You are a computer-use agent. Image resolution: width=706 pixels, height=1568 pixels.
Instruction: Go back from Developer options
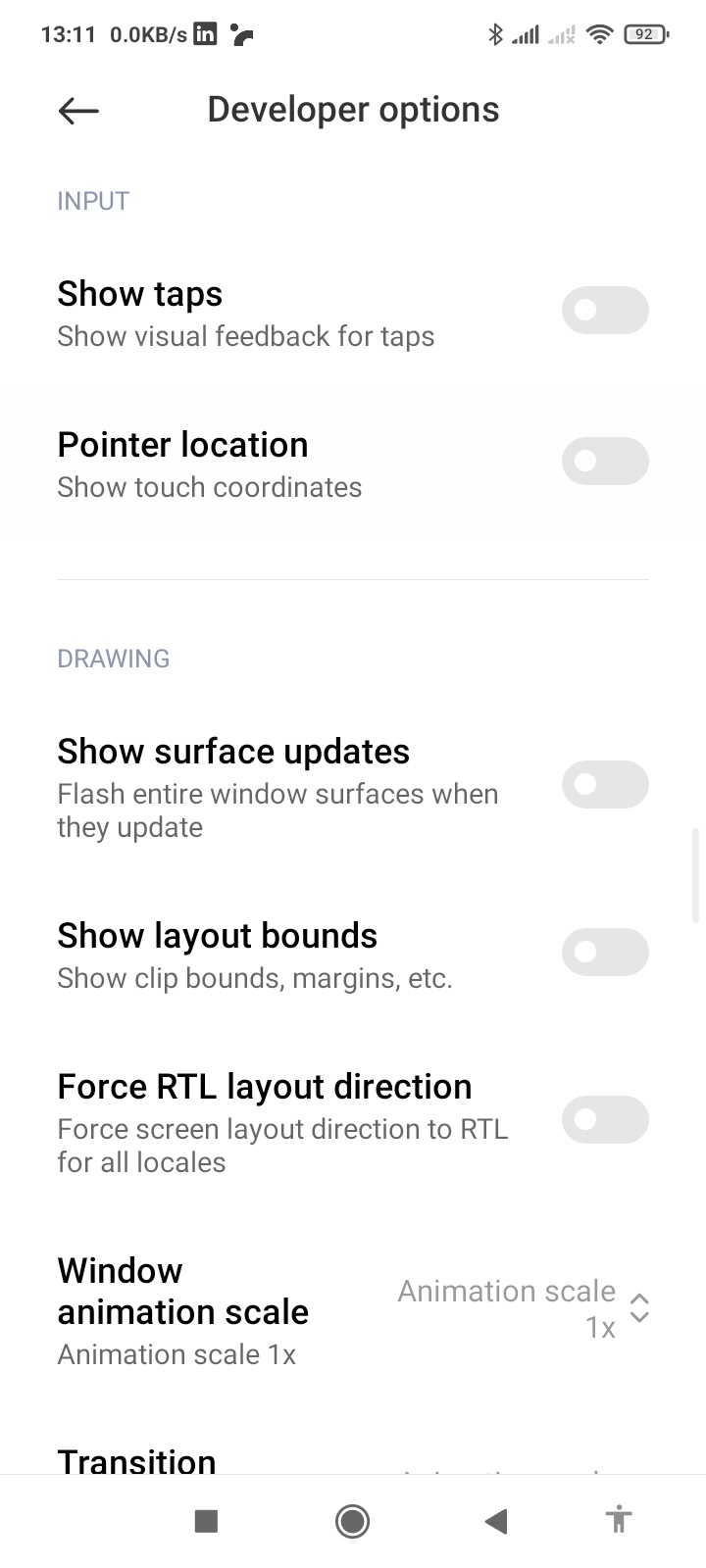78,111
